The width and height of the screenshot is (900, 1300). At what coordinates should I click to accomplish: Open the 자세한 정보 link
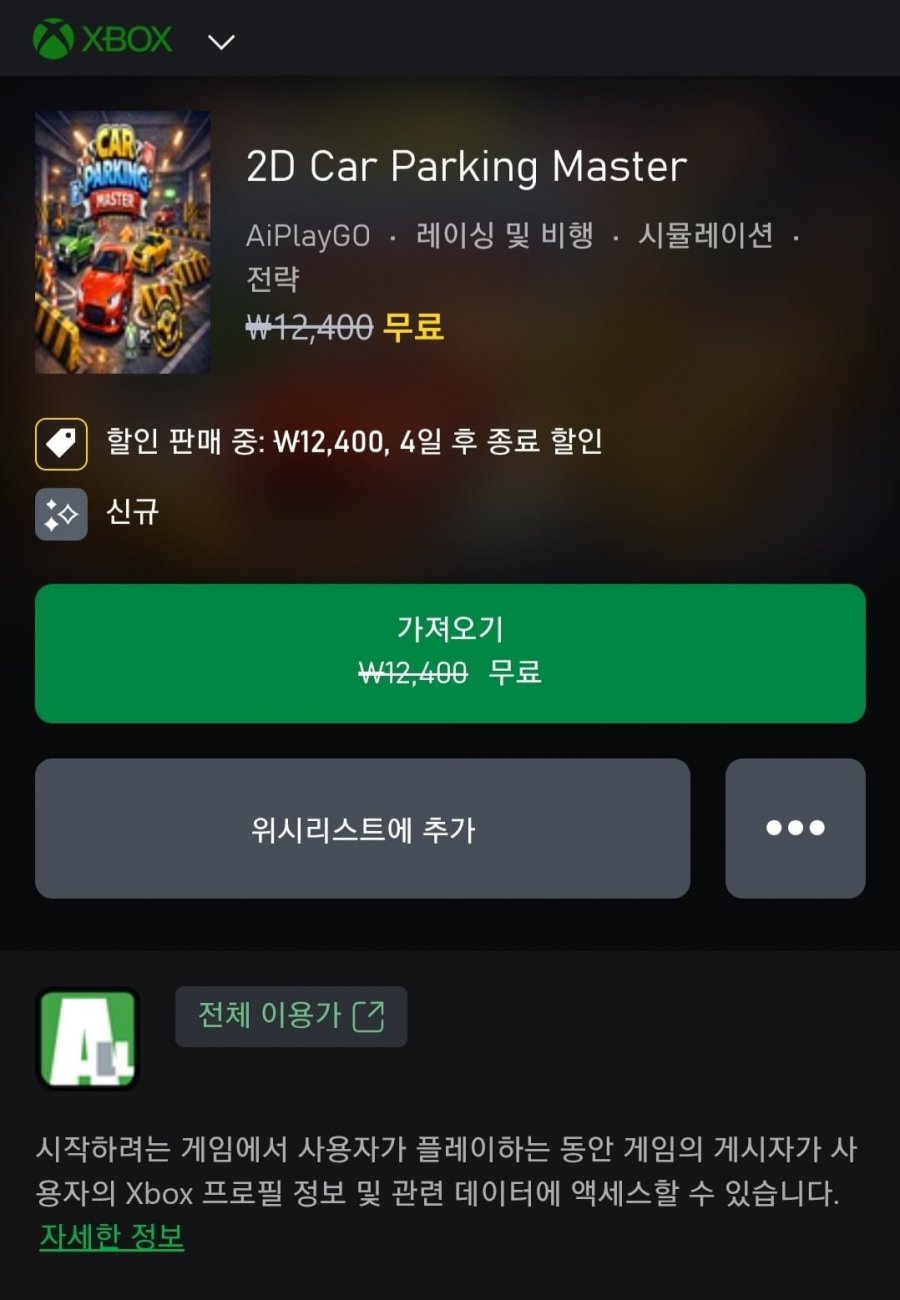pos(111,1237)
